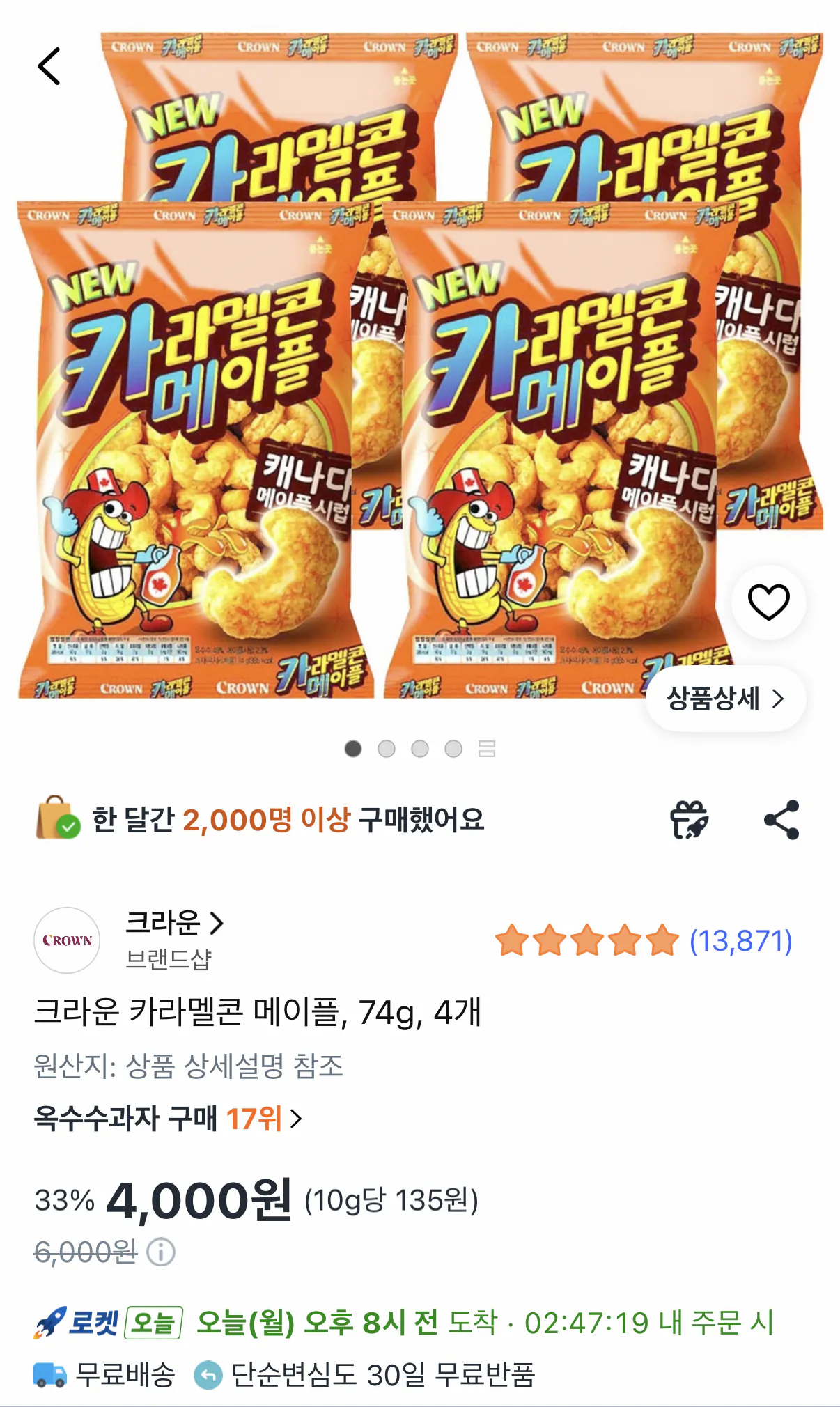Viewport: 840px width, 1407px height.
Task: Expand 상품상세 product details
Action: pyautogui.click(x=726, y=699)
